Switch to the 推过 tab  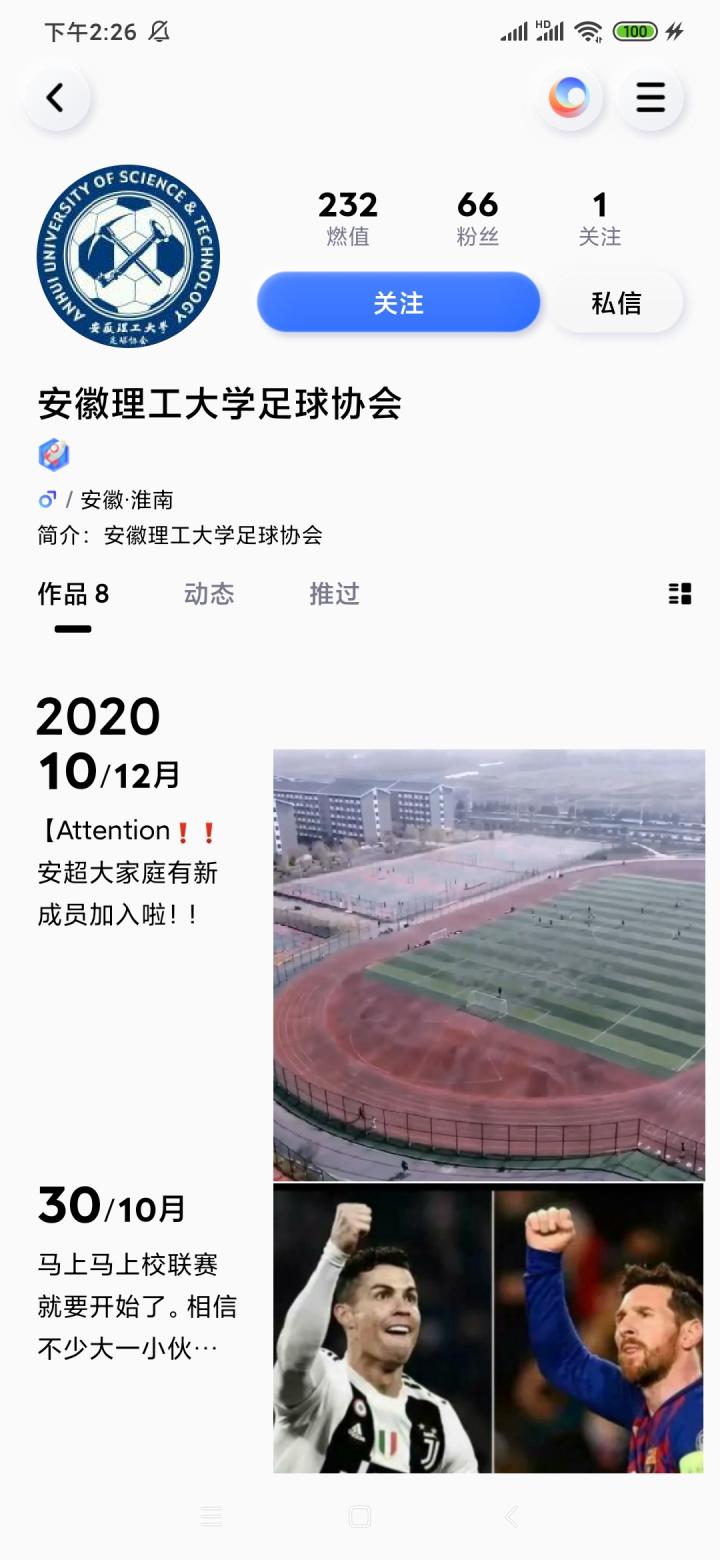[x=334, y=594]
